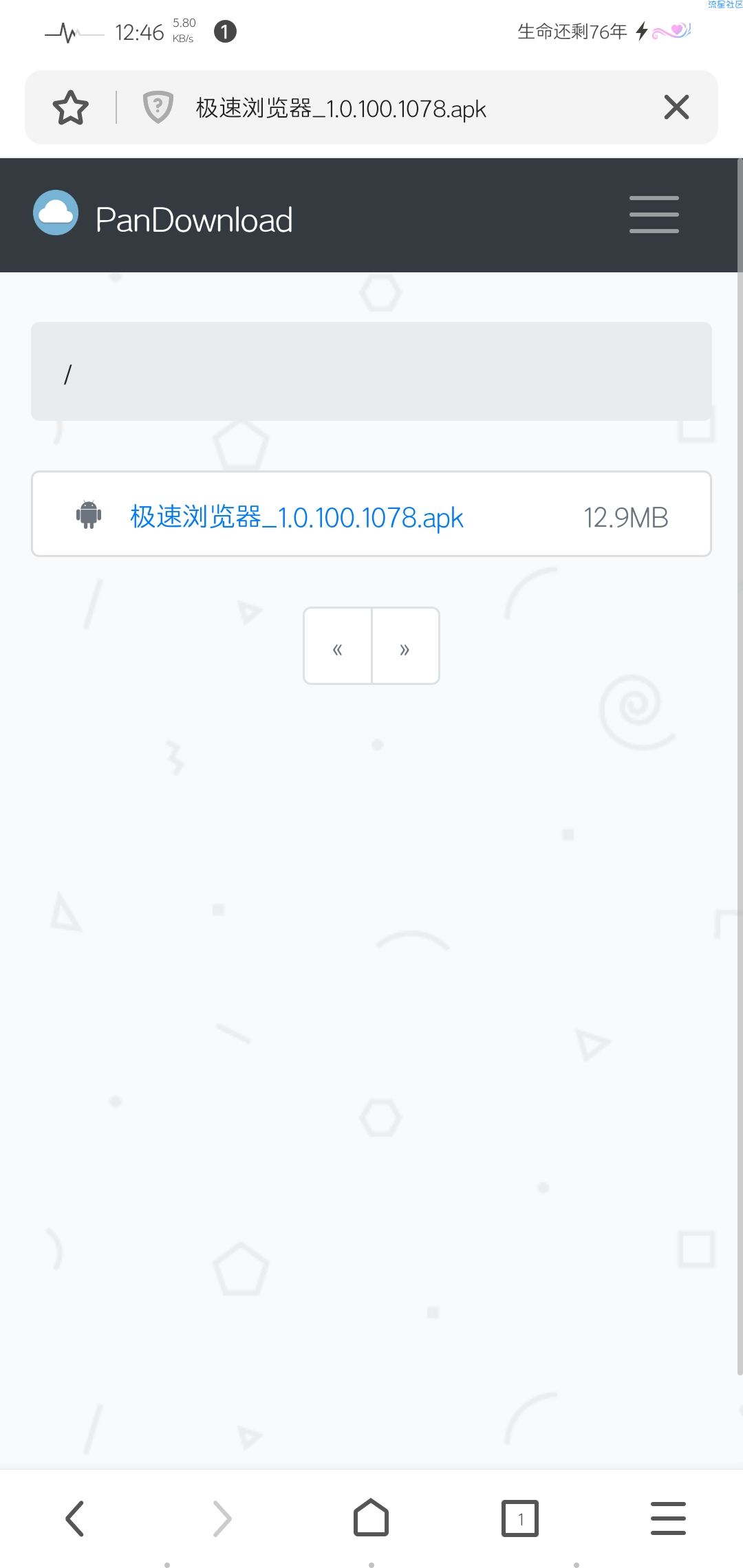Download 极速浏览器_1.0.100.1078.apk file

297,517
